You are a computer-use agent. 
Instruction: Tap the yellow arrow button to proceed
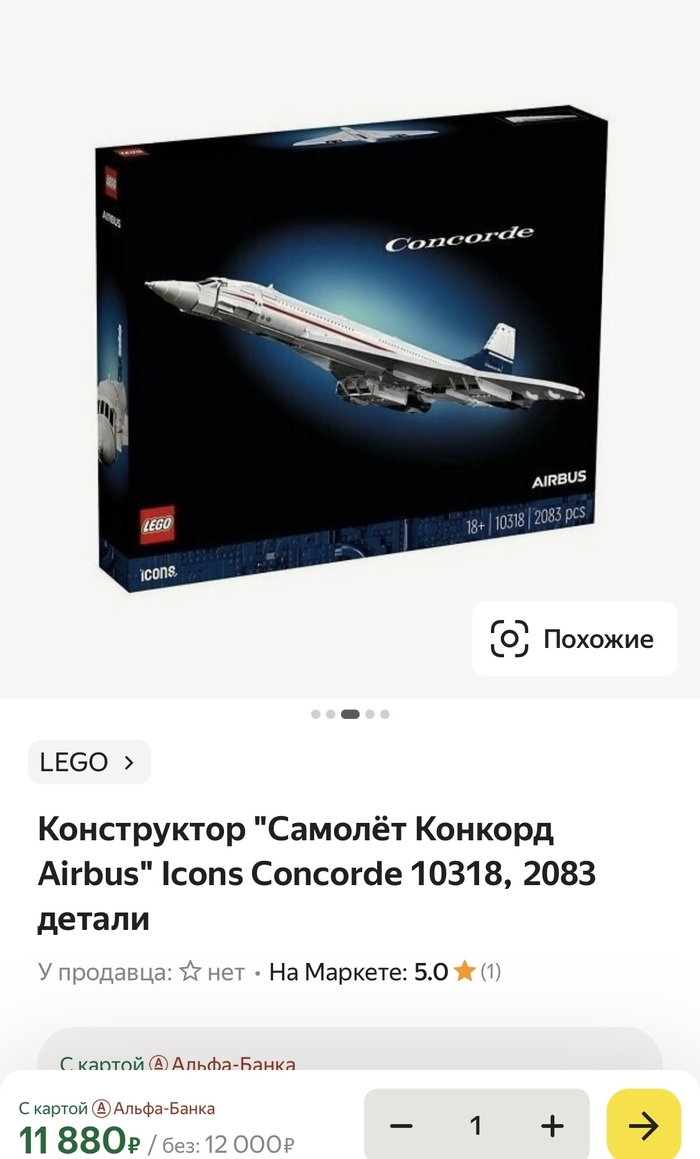click(643, 1126)
